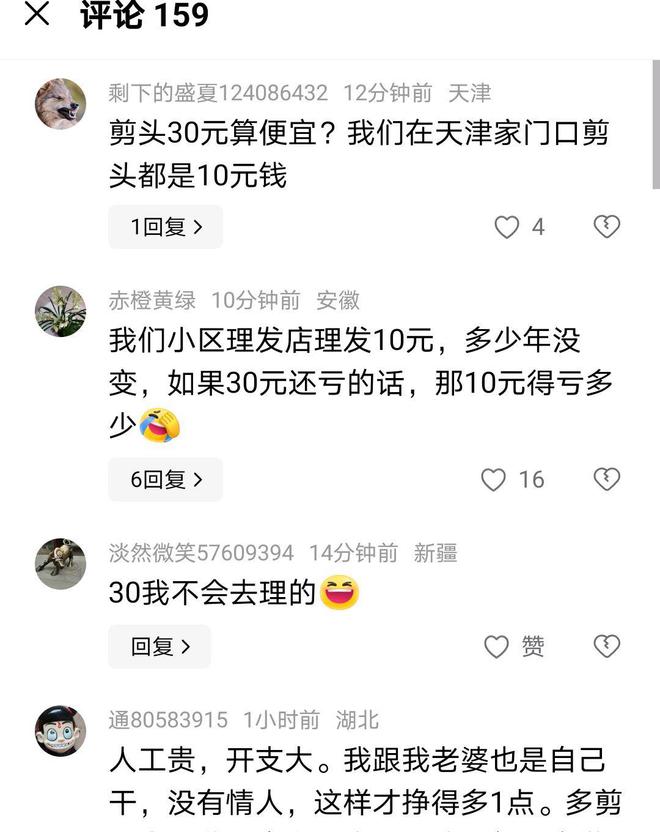Dislike 剩下的盛夏124086432's comment
Viewport: 660px width, 832px height.
tap(606, 227)
